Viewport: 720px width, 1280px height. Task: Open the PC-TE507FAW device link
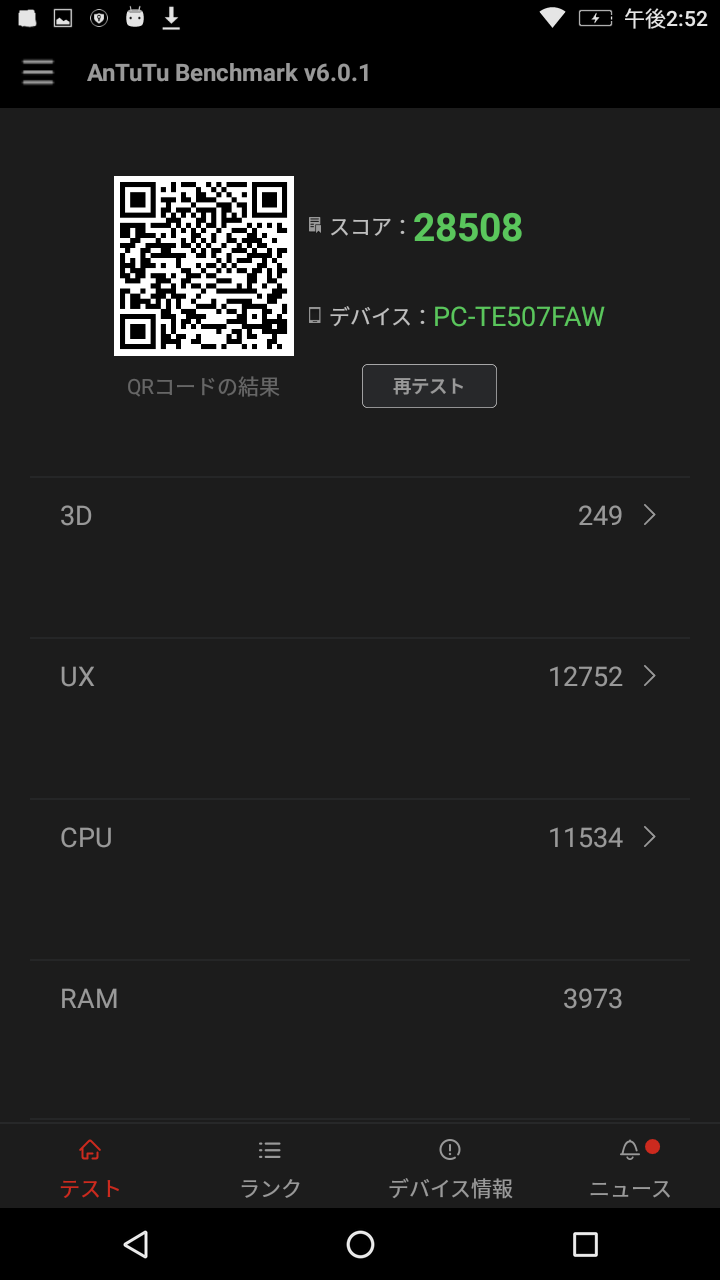coord(518,316)
